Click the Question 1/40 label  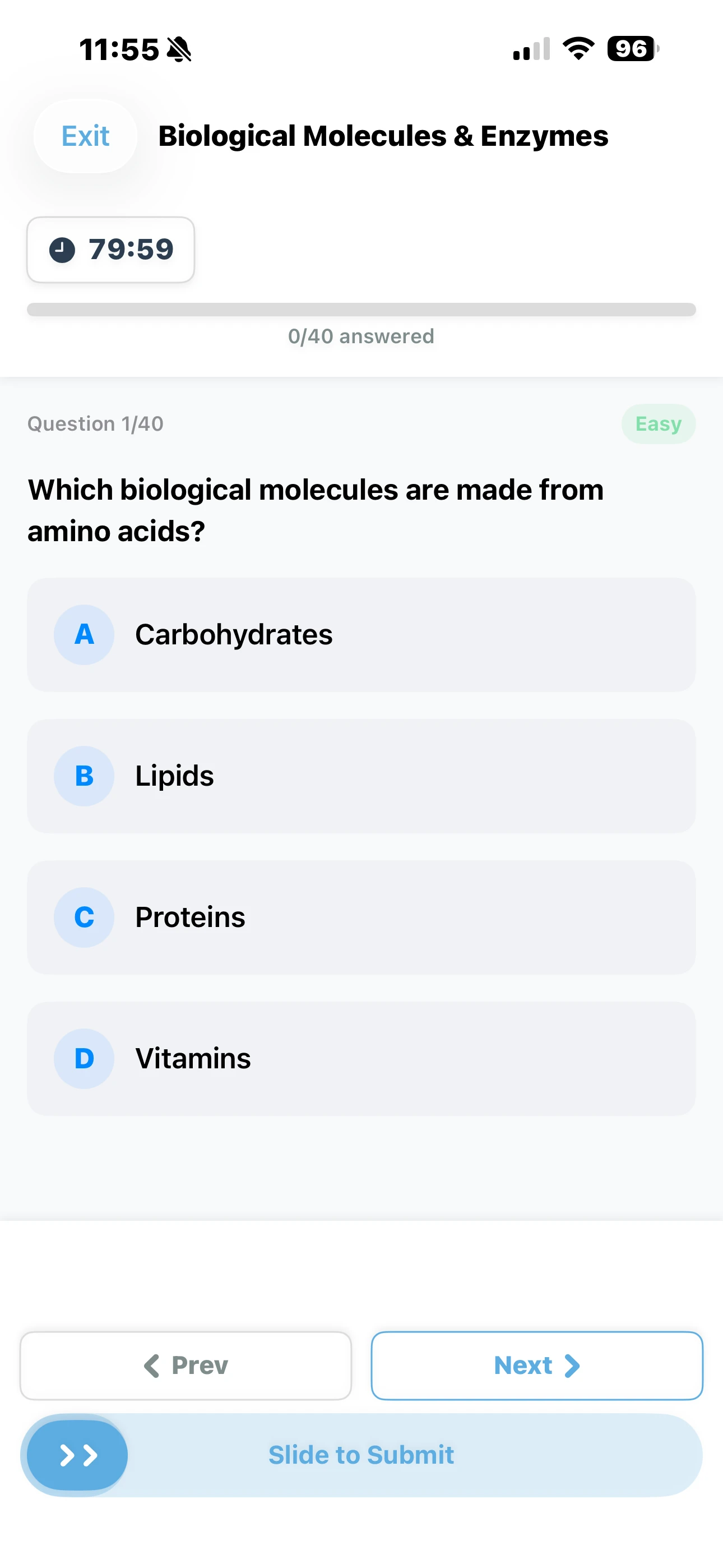pyautogui.click(x=95, y=423)
